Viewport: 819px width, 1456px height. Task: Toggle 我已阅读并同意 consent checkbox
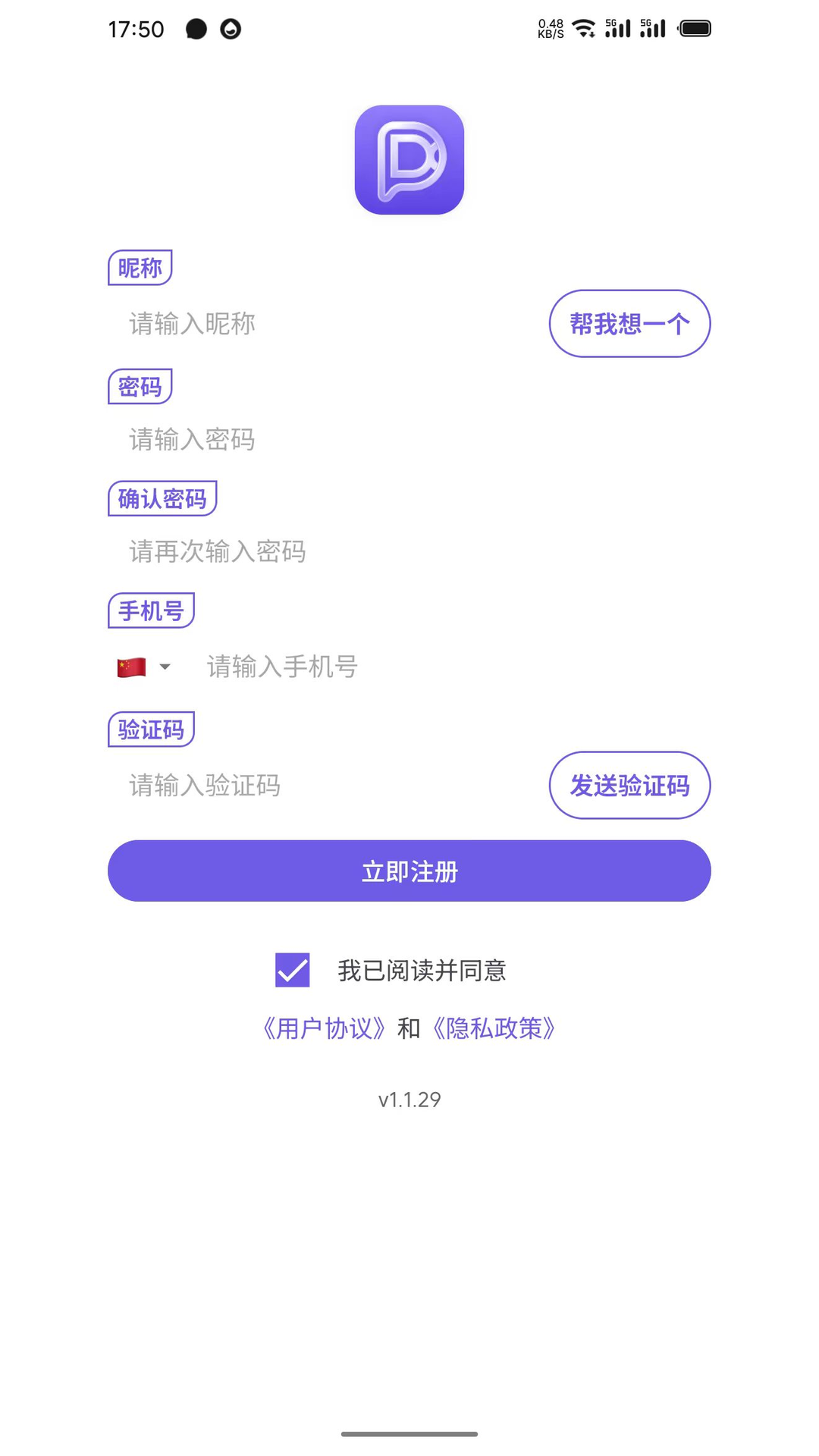pyautogui.click(x=293, y=969)
